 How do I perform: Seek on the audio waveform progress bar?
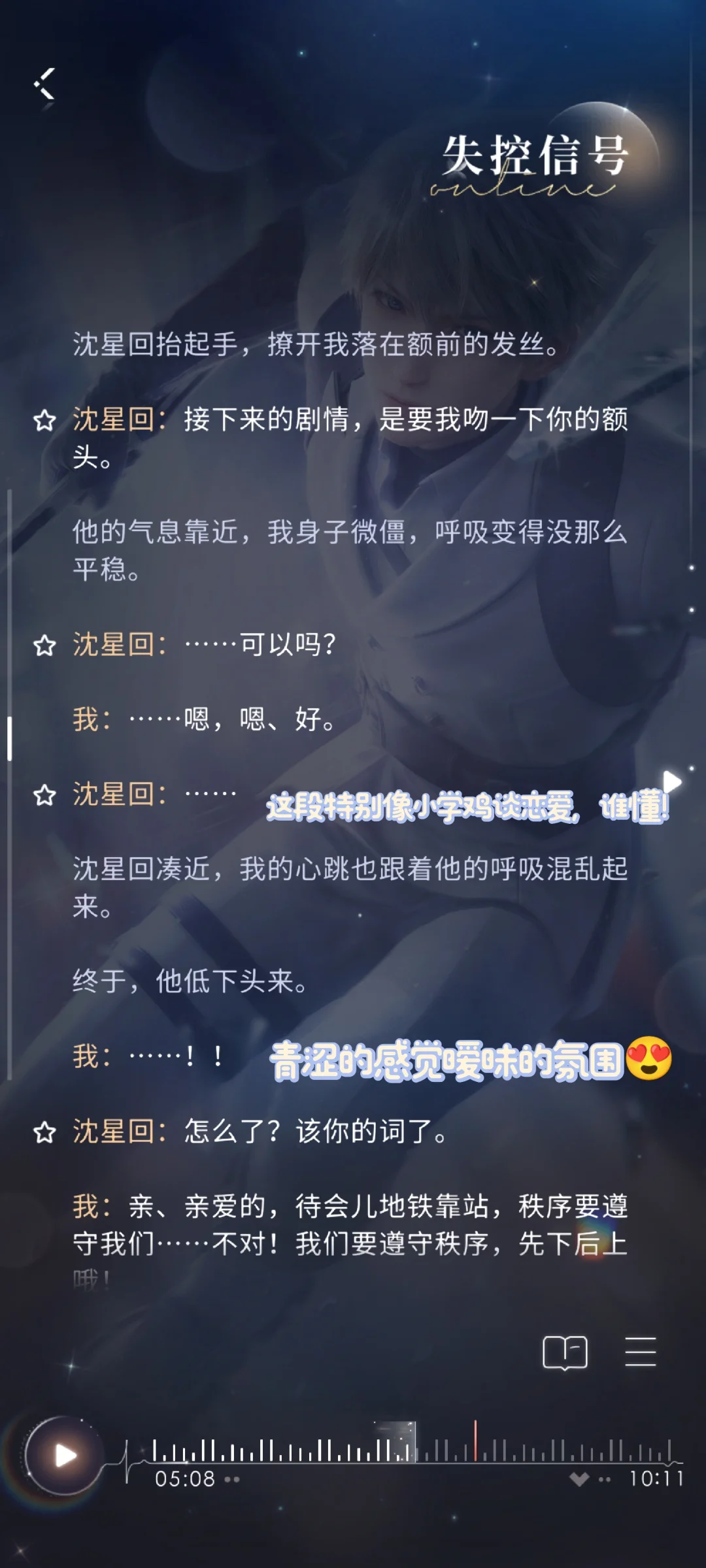tap(412, 1450)
